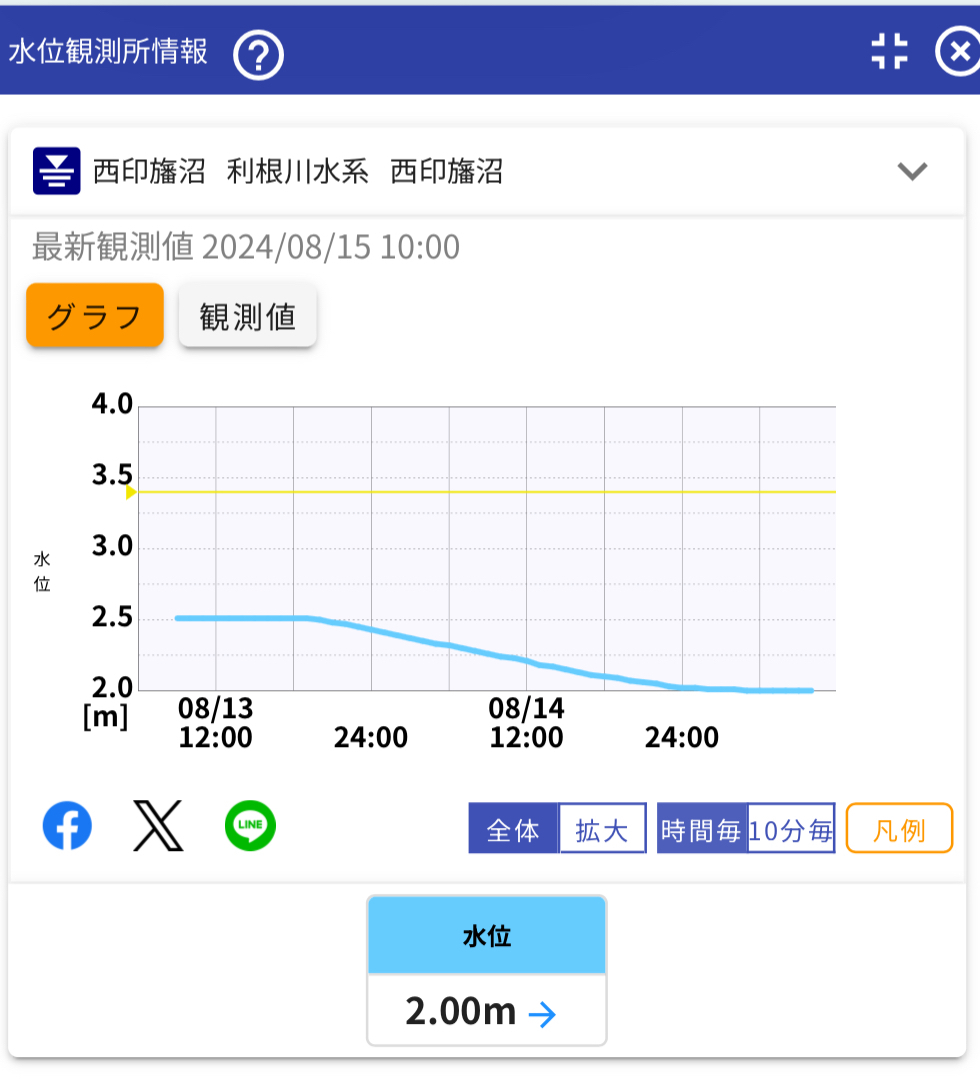Share this station on X
Image resolution: width=980 pixels, height=1081 pixels.
tap(158, 828)
